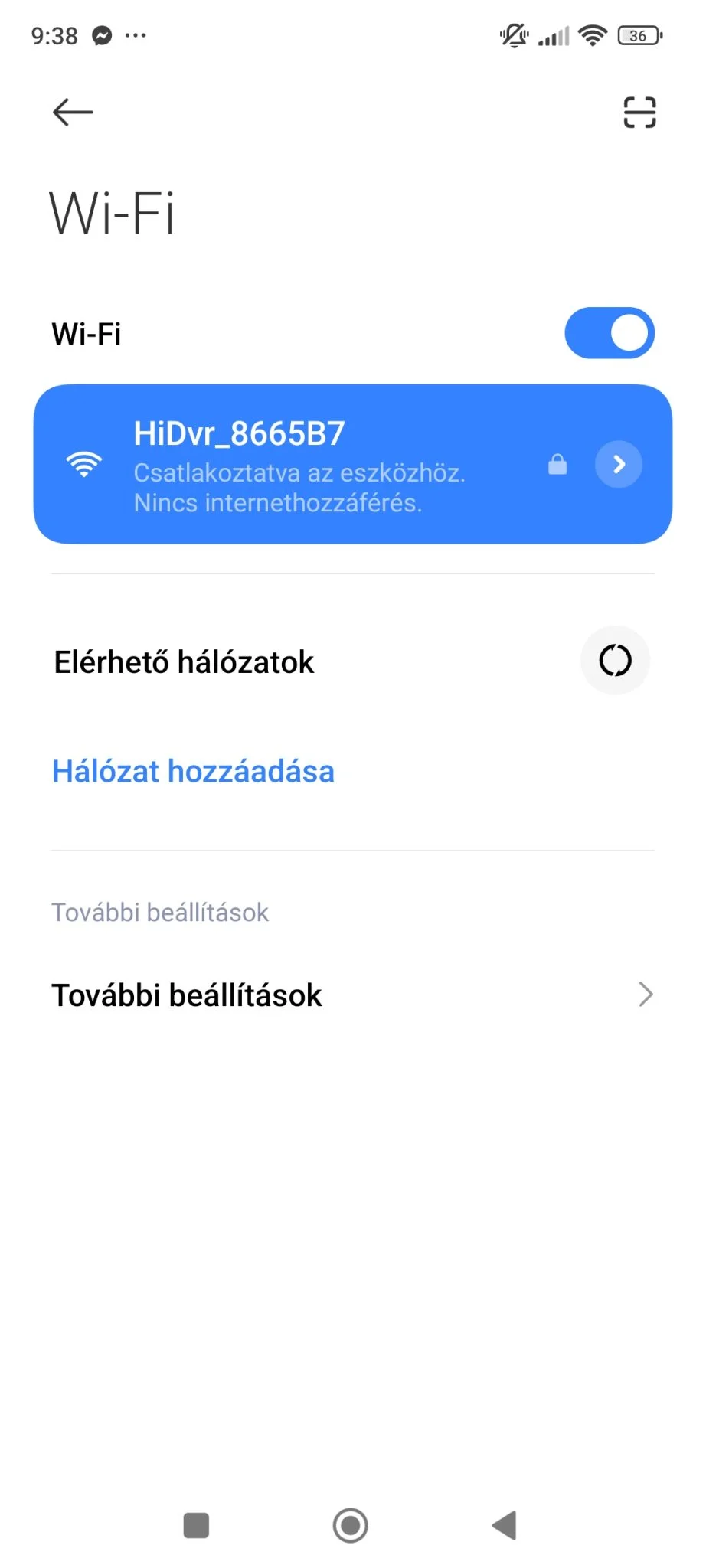Turn off the Wi-Fi switch
Screen dimensions: 706x1568
pyautogui.click(x=610, y=334)
